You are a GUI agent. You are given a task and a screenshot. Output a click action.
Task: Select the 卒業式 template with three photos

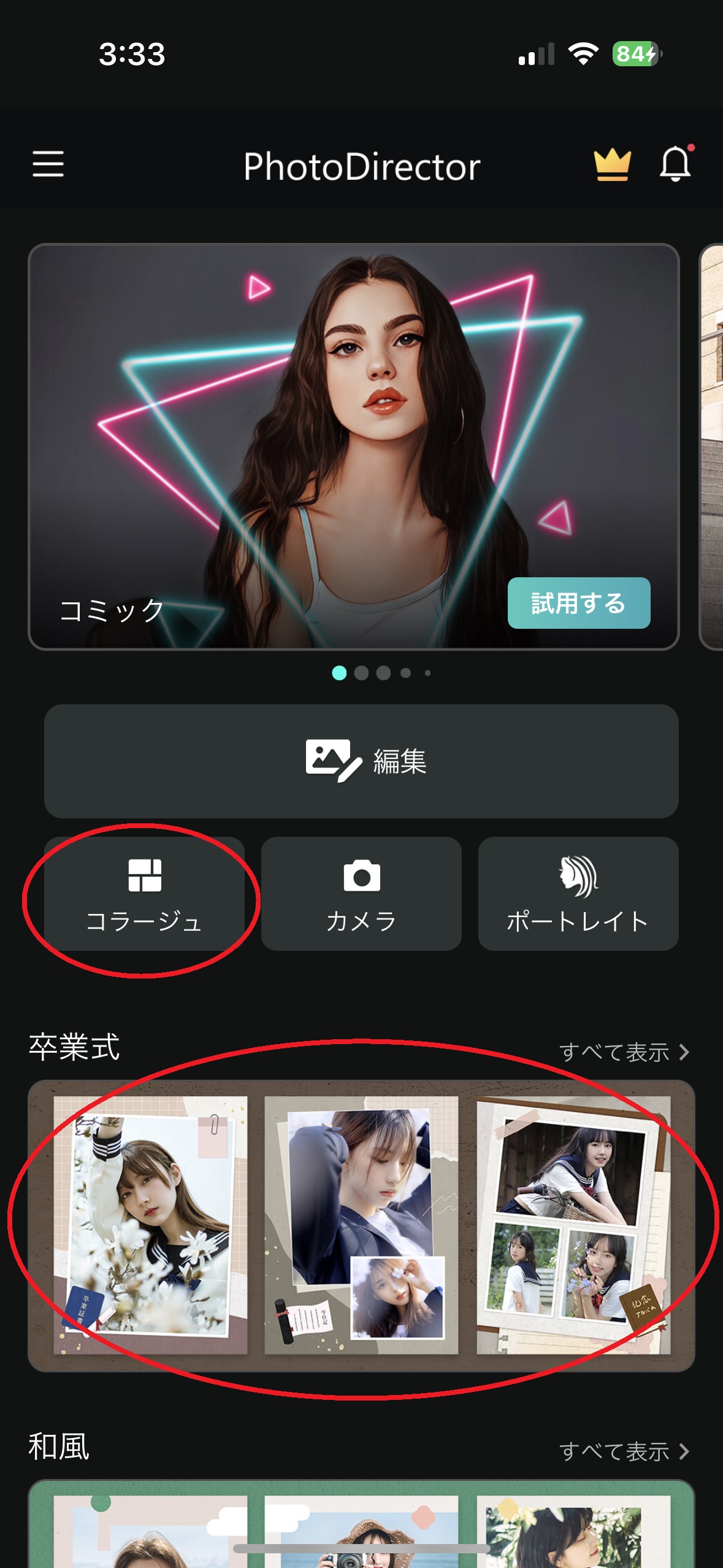pos(573,1224)
